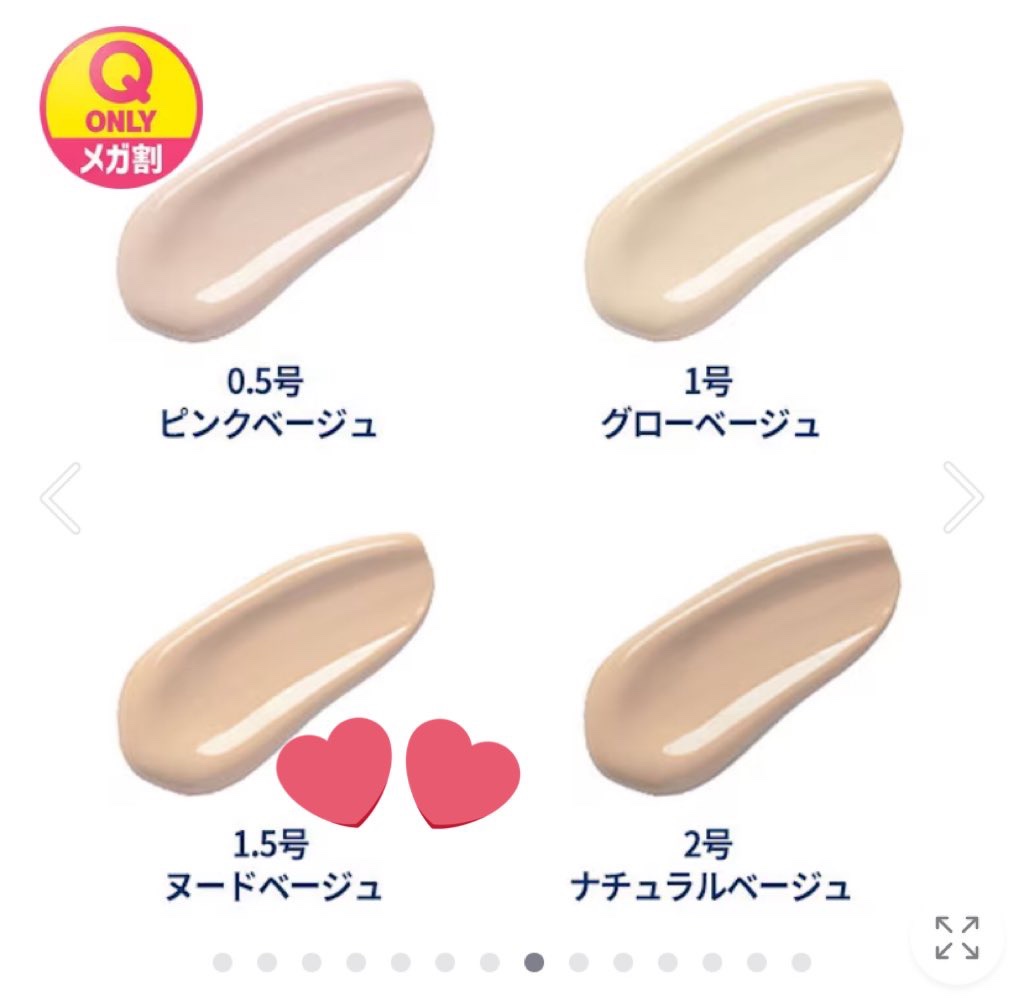1024x1002 pixels.
Task: Jump to the last carousel page dot
Action: pyautogui.click(x=800, y=962)
